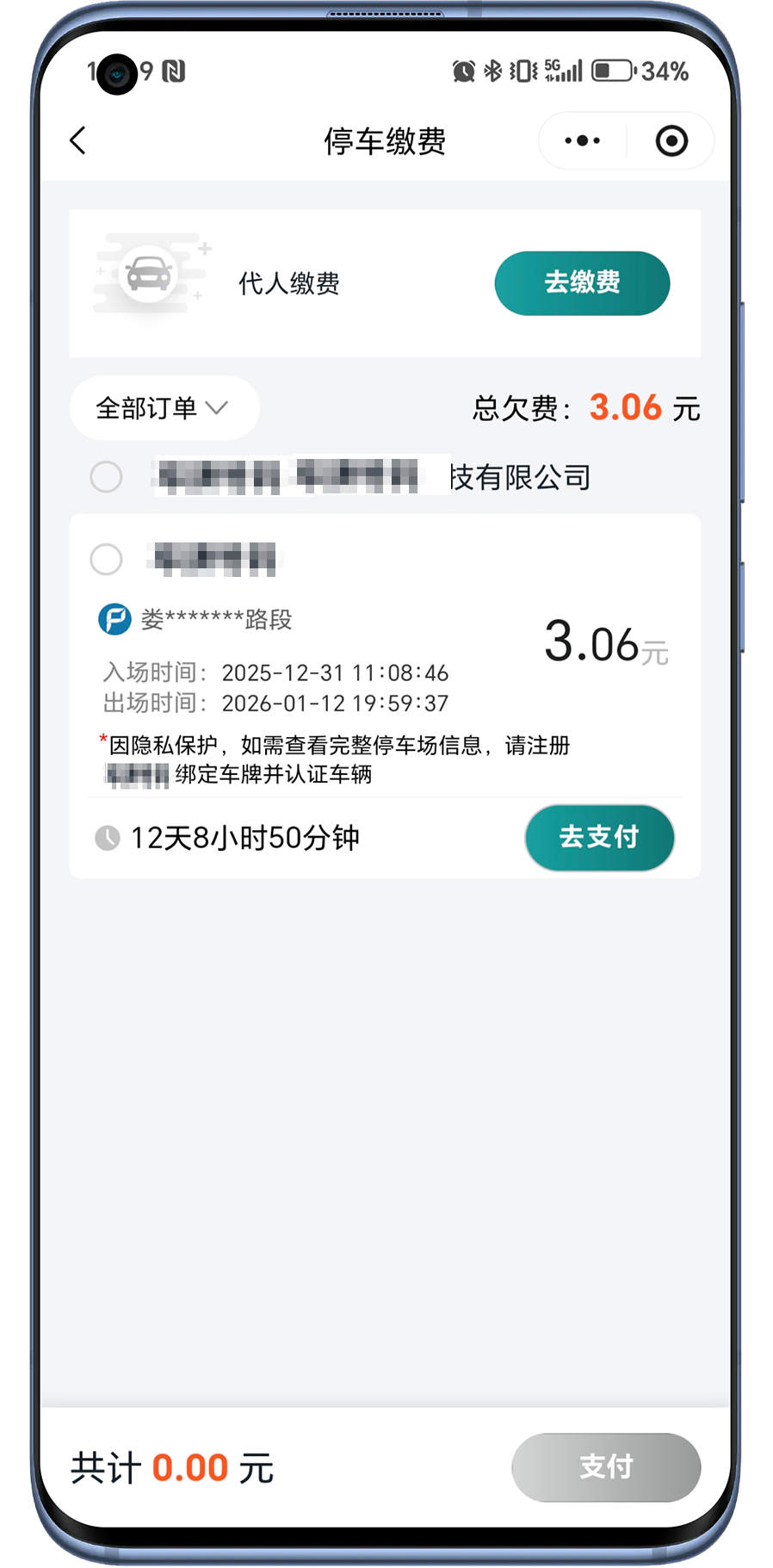Tap 去支付 for the 3.06元 order
The height and width of the screenshot is (1568, 773).
599,837
